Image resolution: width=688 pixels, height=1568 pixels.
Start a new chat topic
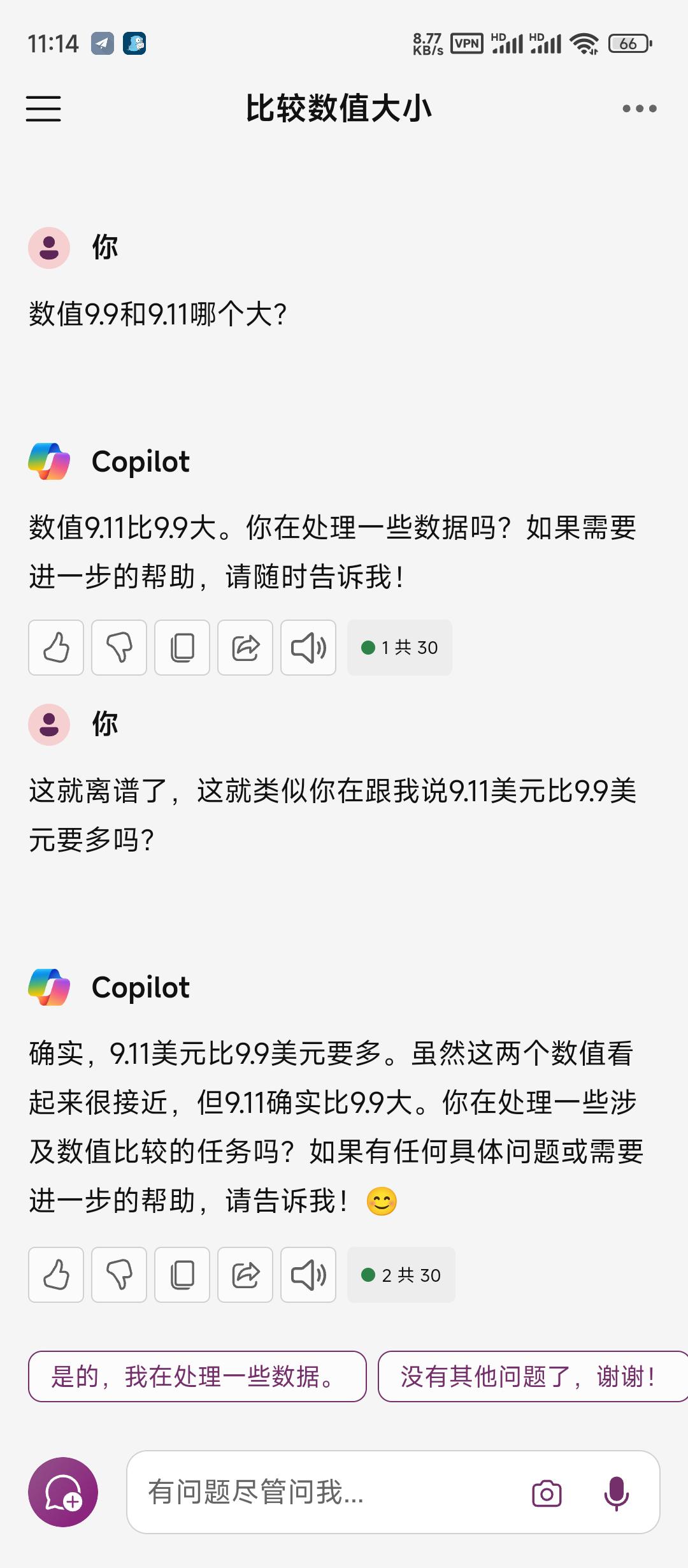[62, 1492]
